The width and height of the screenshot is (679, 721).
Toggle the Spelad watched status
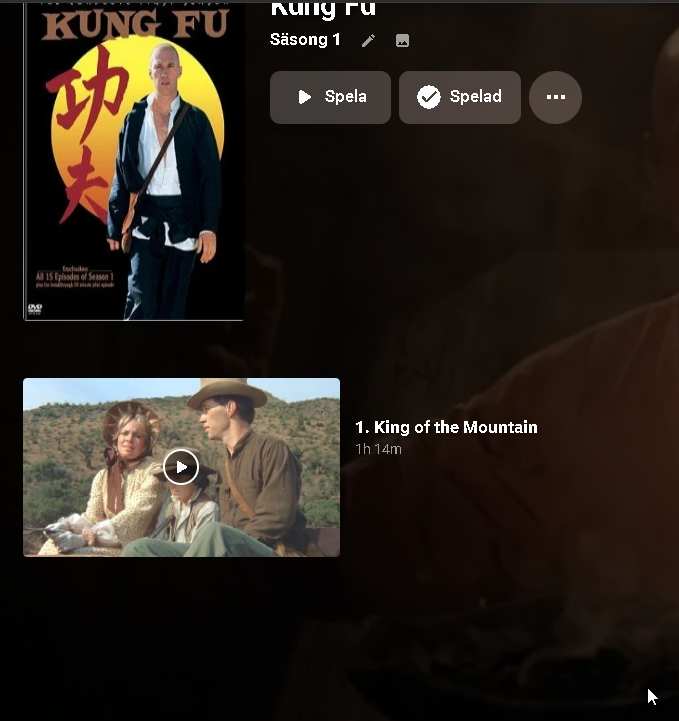coord(459,97)
